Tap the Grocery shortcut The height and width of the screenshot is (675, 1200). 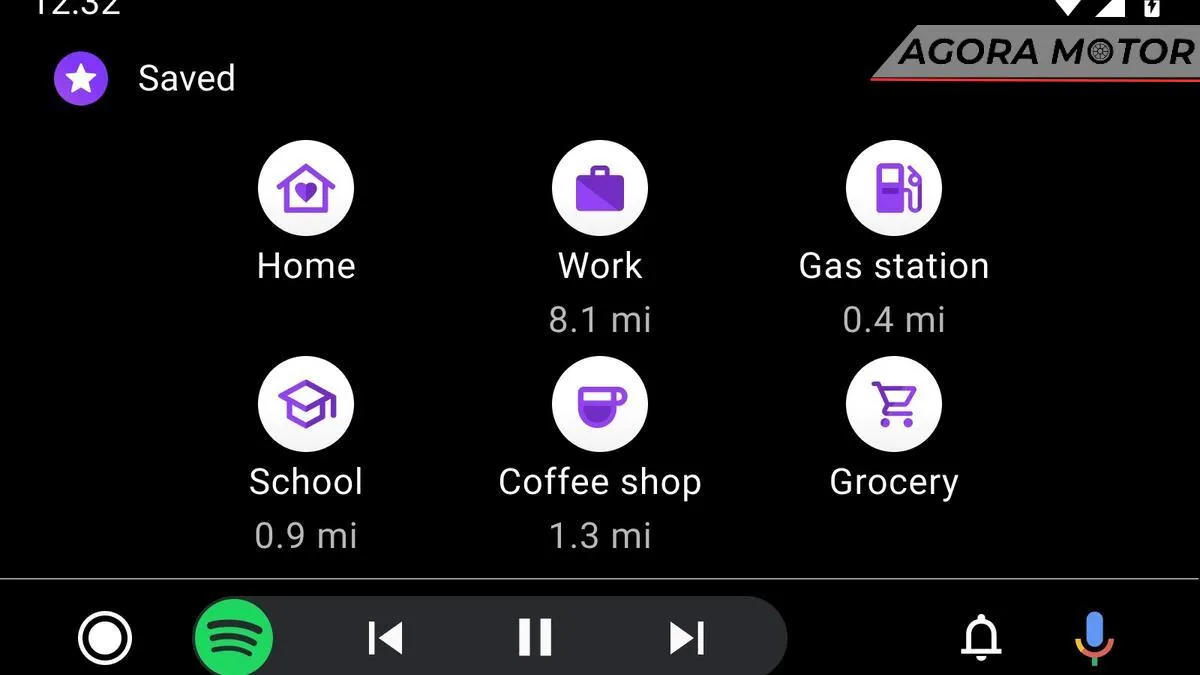click(x=893, y=405)
